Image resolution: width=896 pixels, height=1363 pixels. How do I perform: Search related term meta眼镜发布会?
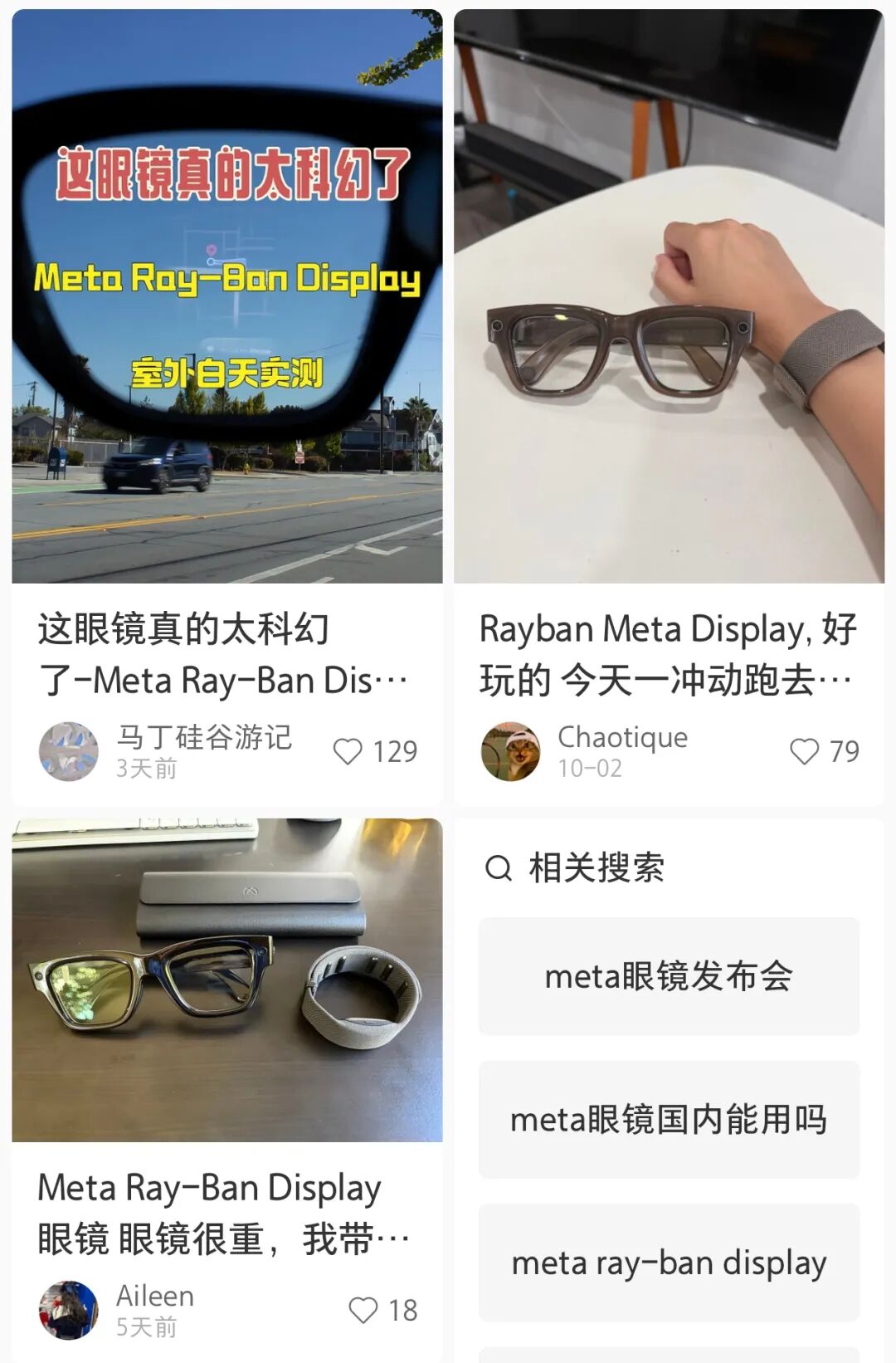coord(669,976)
